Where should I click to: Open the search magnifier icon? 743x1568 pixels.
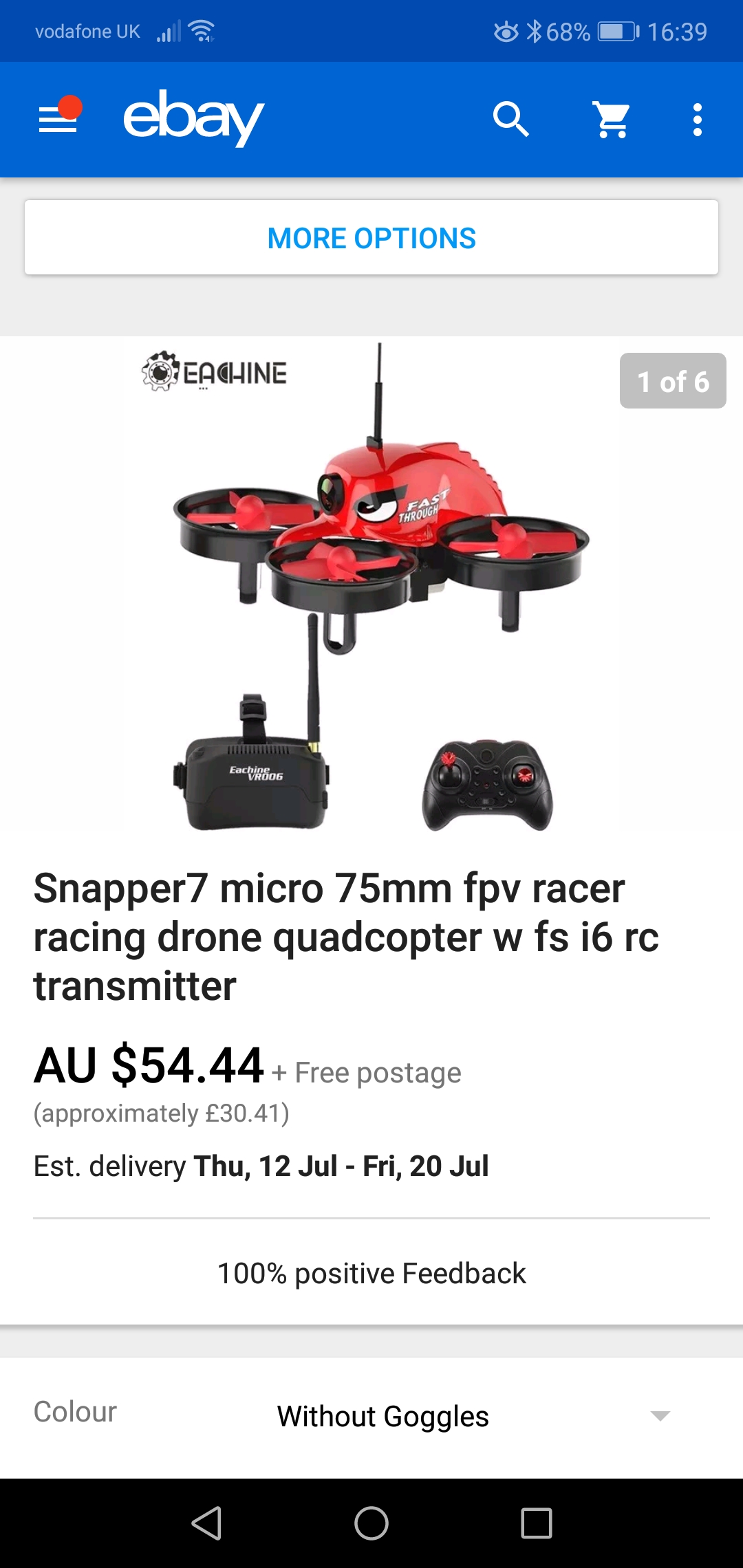point(510,120)
